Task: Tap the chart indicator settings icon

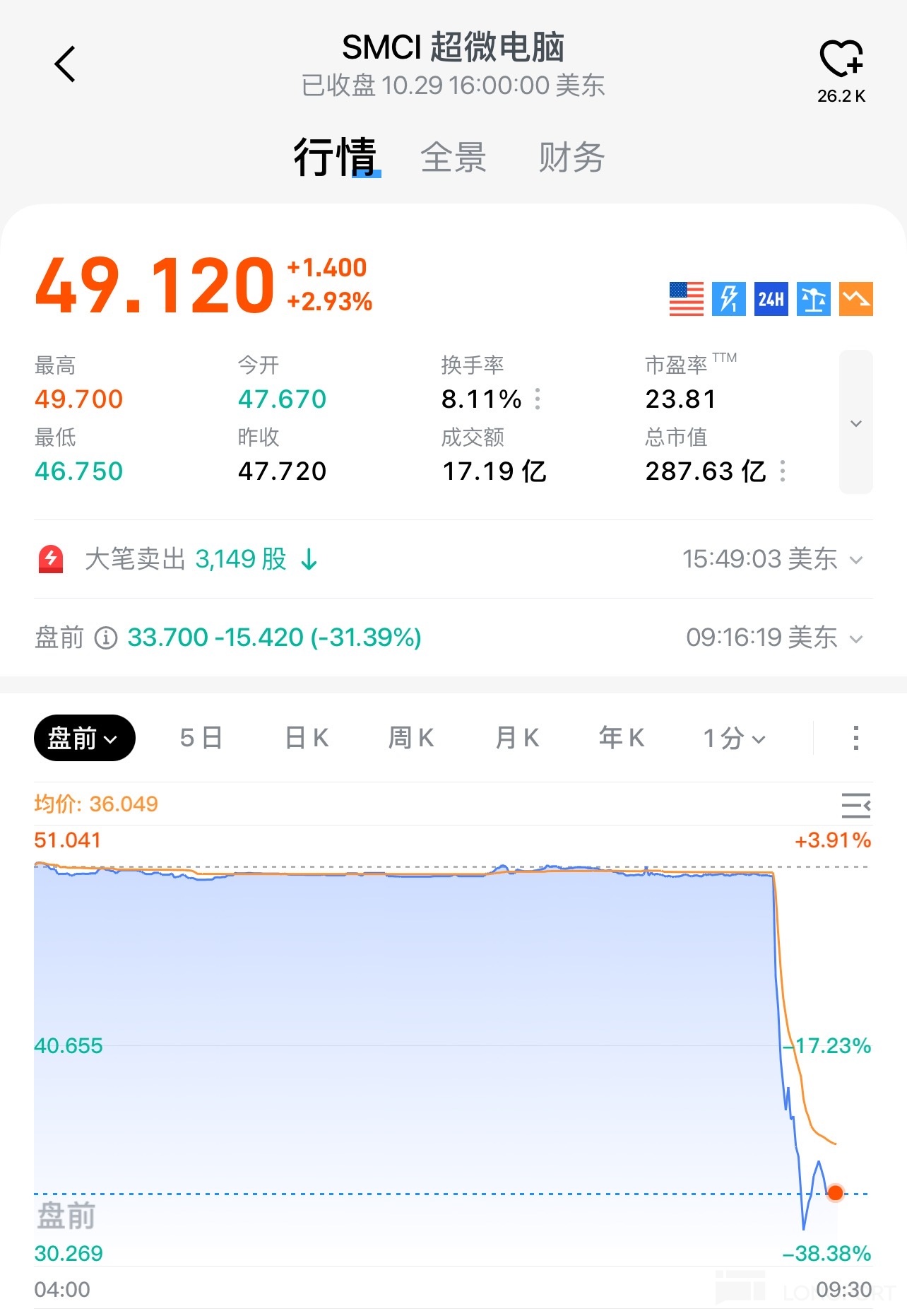Action: pos(855,806)
